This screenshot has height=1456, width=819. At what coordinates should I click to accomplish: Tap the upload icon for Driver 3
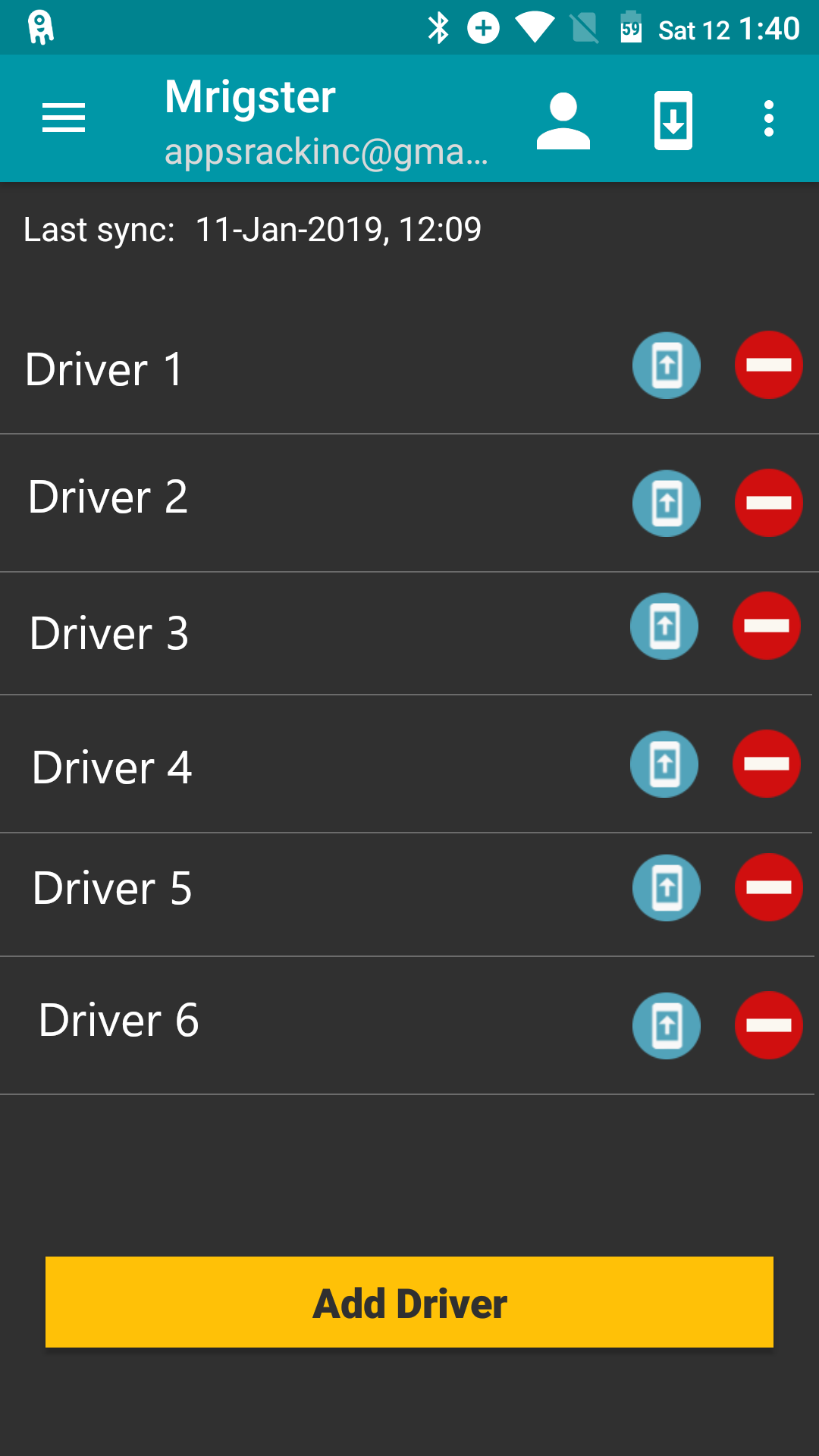click(x=664, y=626)
